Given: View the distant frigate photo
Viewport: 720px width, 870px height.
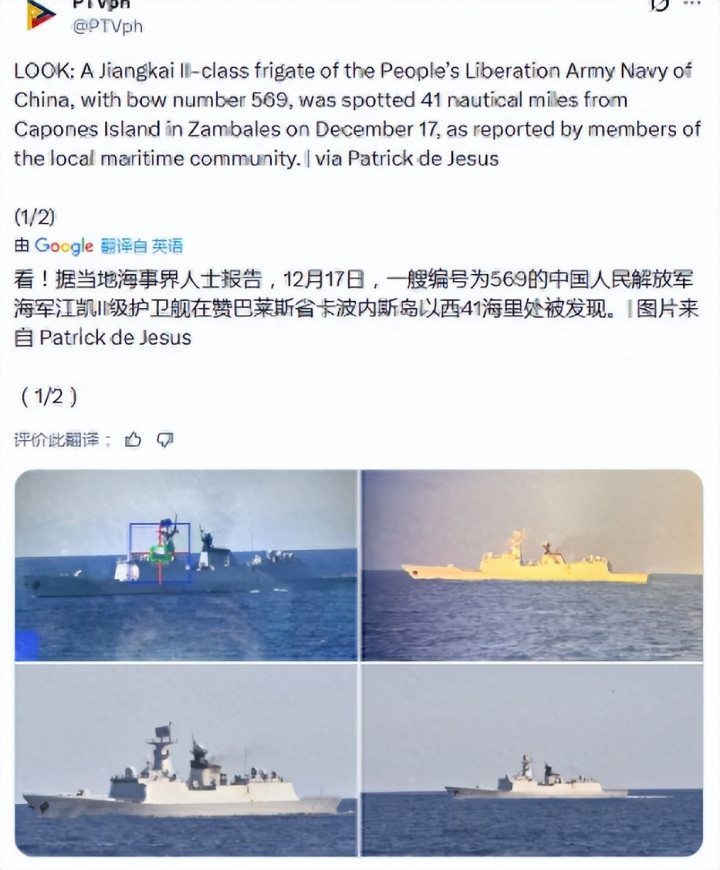Looking at the screenshot, I should click(532, 760).
